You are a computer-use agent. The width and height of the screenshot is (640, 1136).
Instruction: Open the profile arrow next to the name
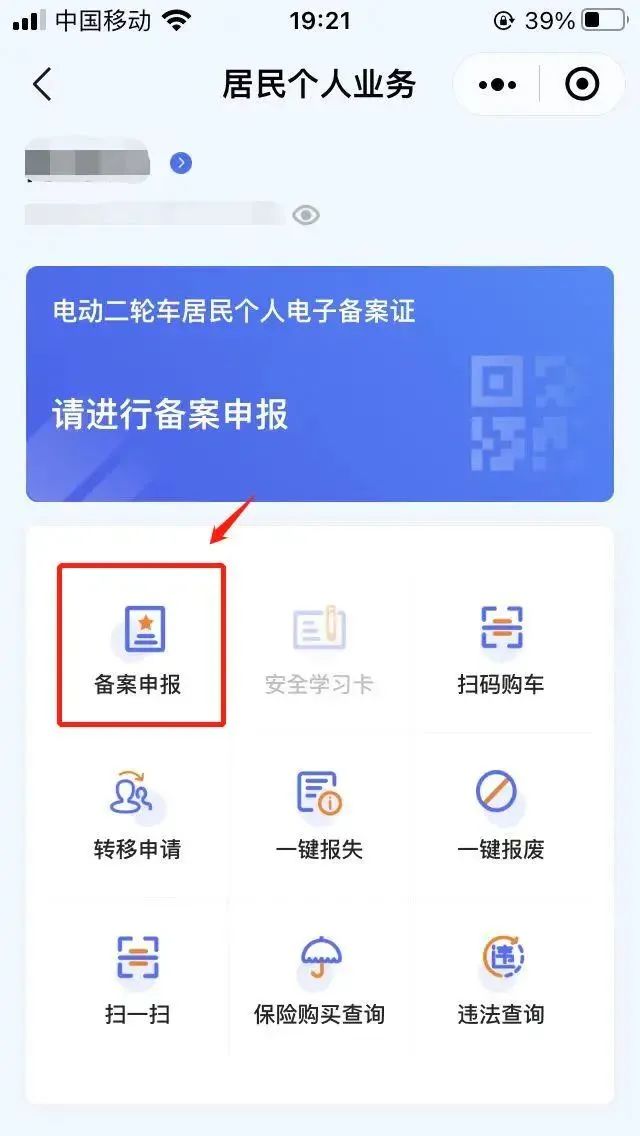pyautogui.click(x=181, y=163)
